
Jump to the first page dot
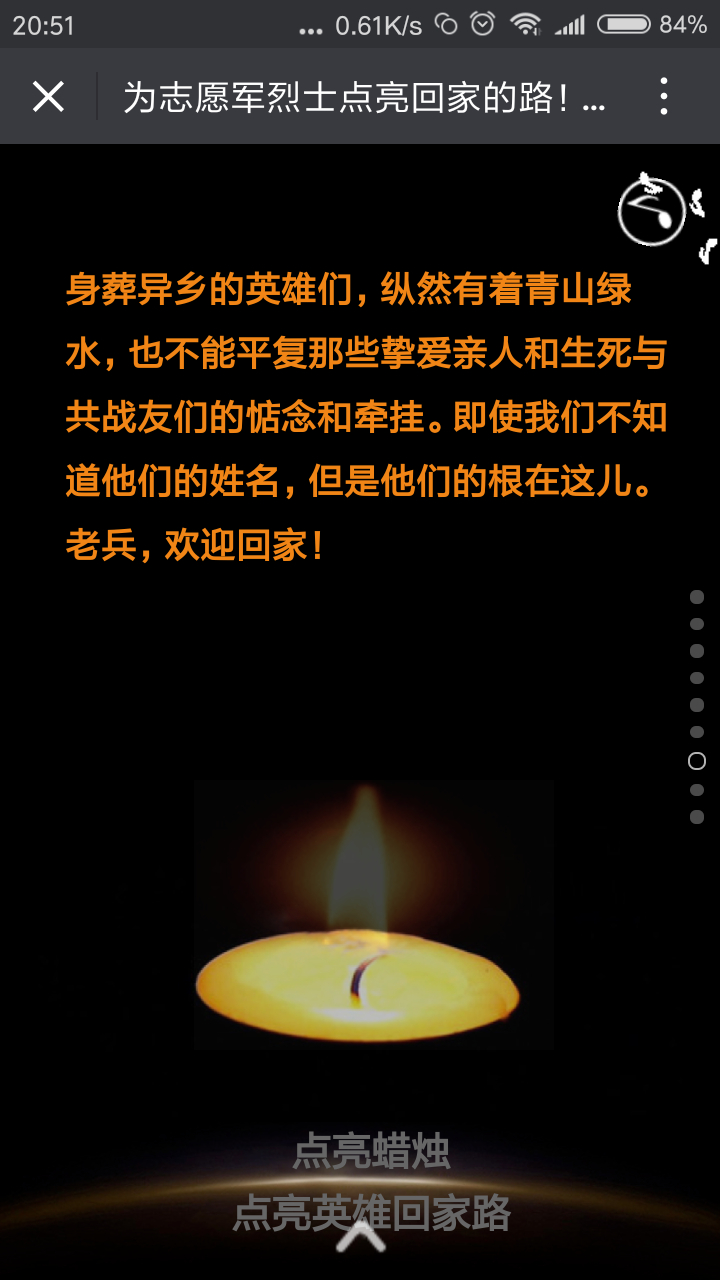697,597
